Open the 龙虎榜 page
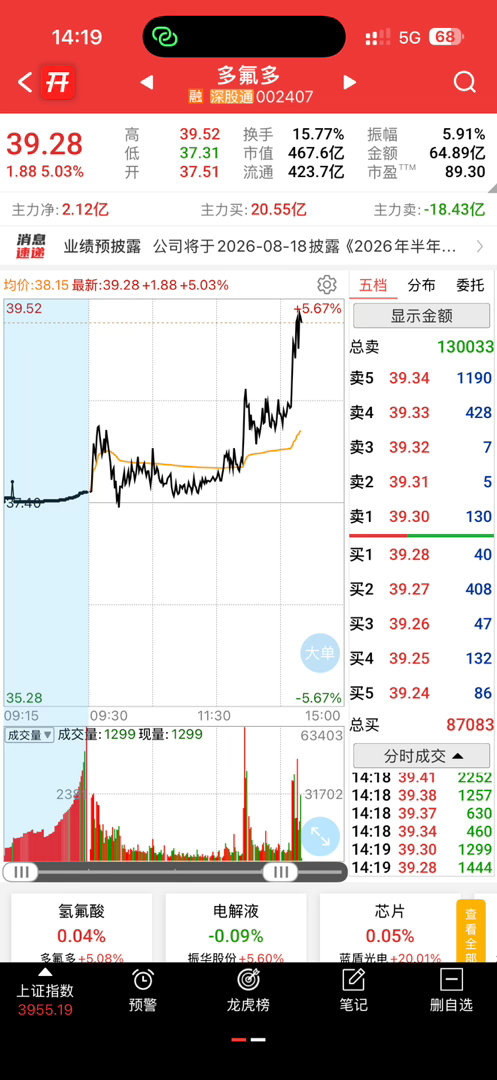This screenshot has width=497, height=1080. point(248,990)
